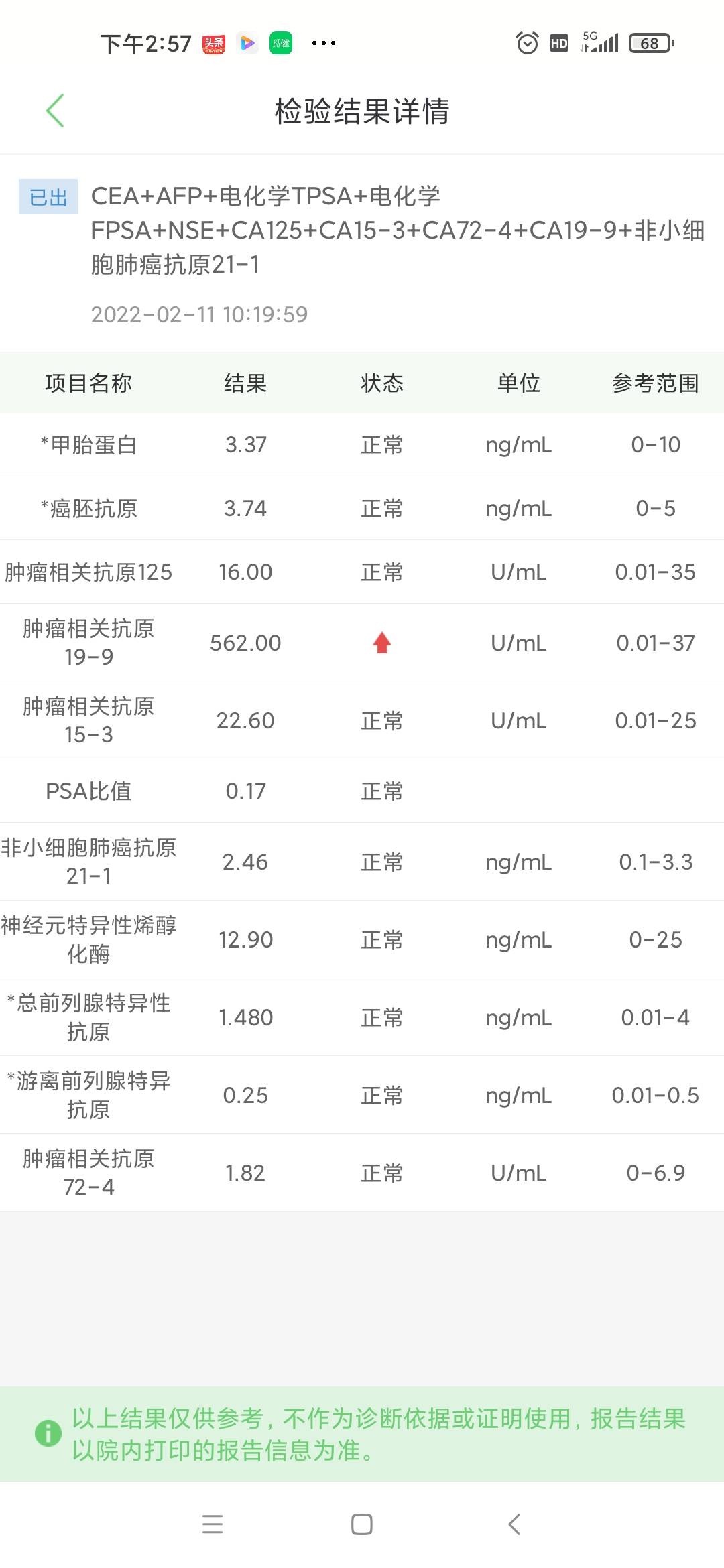Tap the video player notification icon
This screenshot has width=724, height=1568.
click(247, 43)
